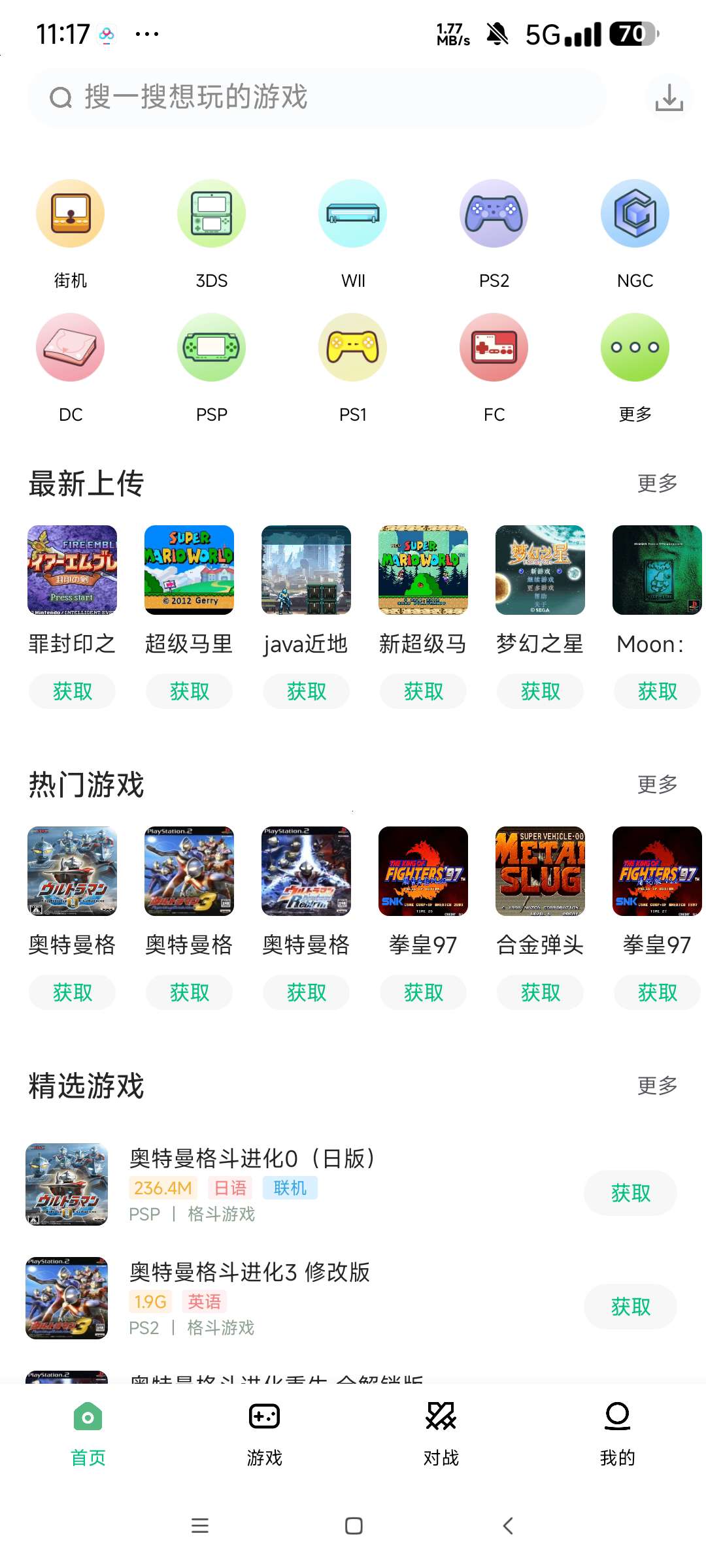Get the 梦幻之星 game
This screenshot has height=1568, width=706.
pos(540,691)
